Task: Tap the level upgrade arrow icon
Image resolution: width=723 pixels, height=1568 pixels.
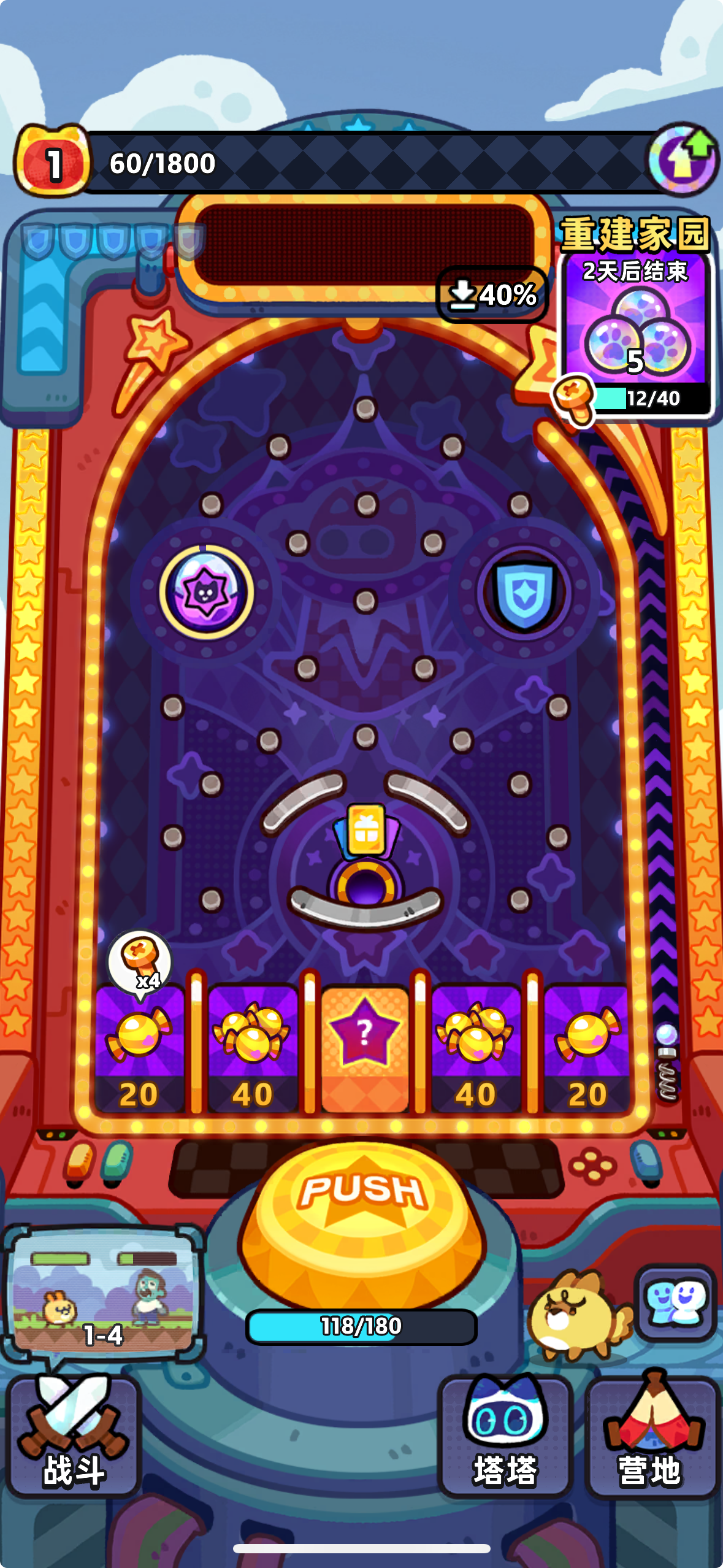Action: (x=683, y=159)
